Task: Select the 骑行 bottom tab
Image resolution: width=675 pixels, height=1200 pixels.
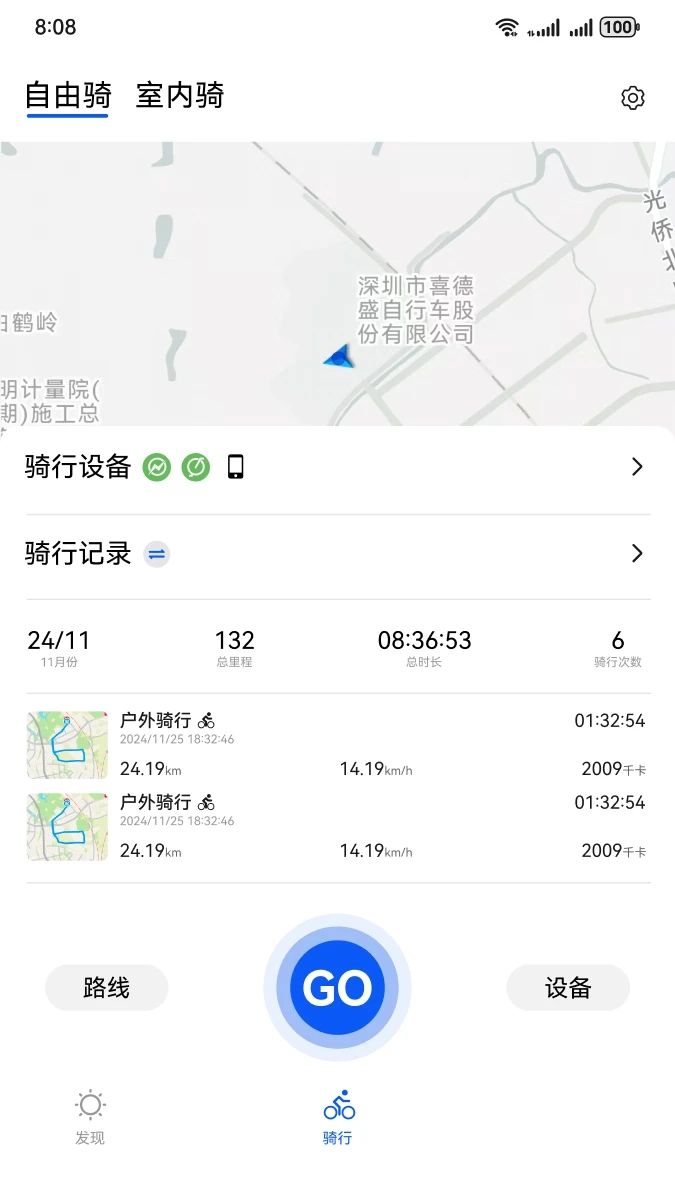Action: pyautogui.click(x=338, y=1117)
